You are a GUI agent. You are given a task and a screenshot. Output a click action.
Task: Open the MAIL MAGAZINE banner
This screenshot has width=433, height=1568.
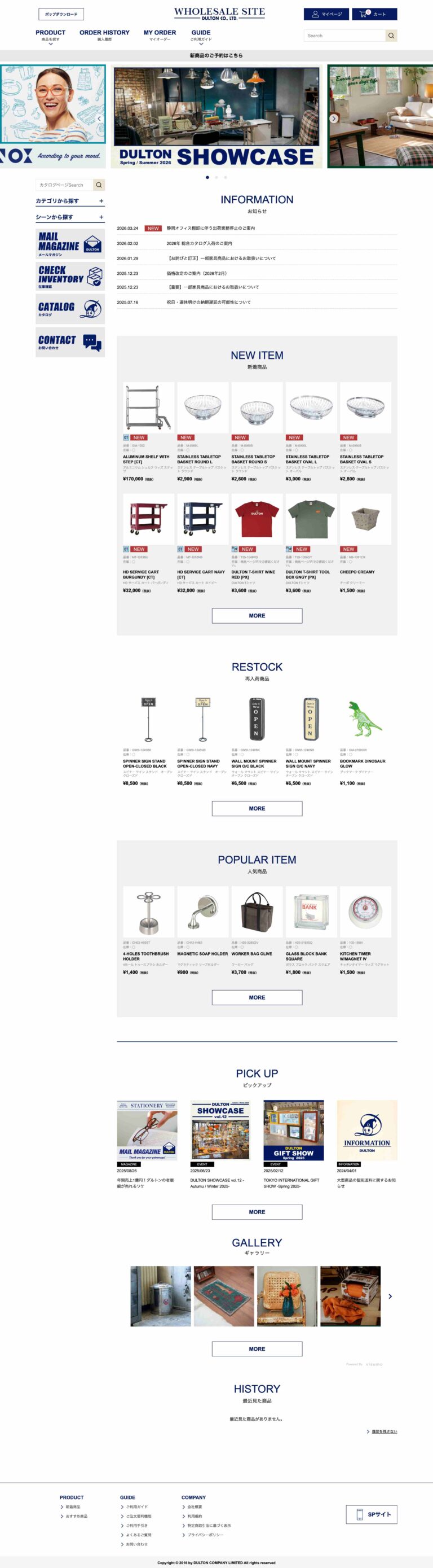[x=70, y=243]
